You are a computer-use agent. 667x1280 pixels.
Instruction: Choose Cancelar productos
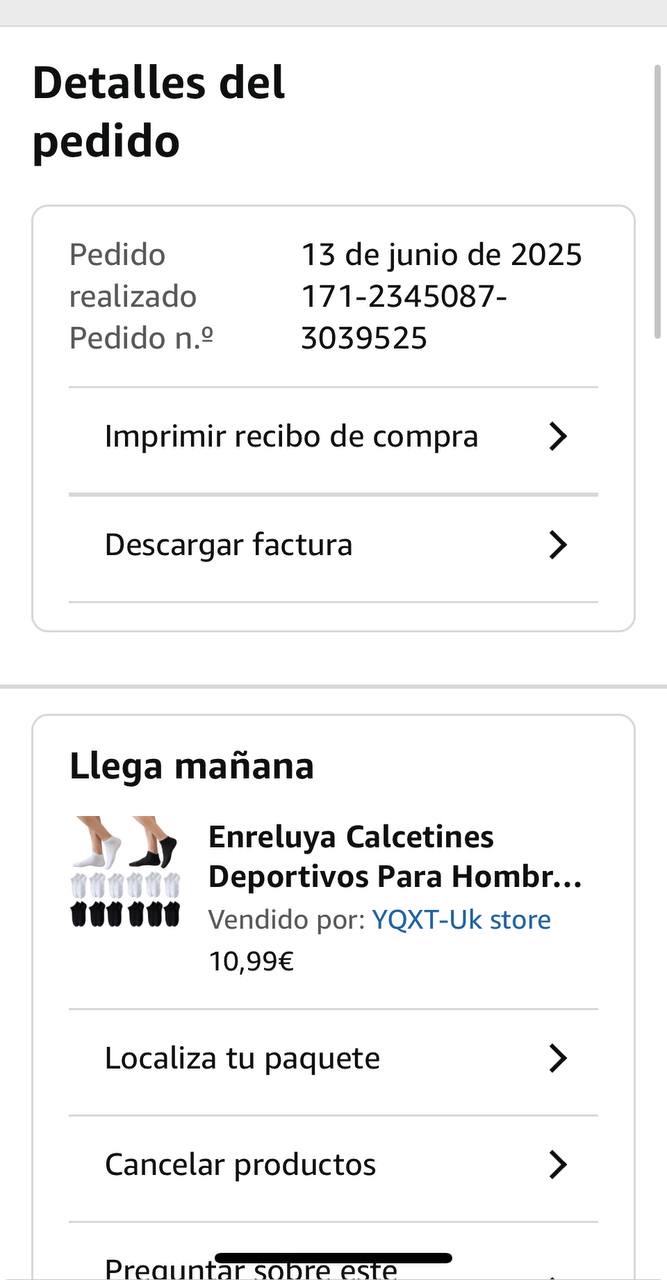333,1164
